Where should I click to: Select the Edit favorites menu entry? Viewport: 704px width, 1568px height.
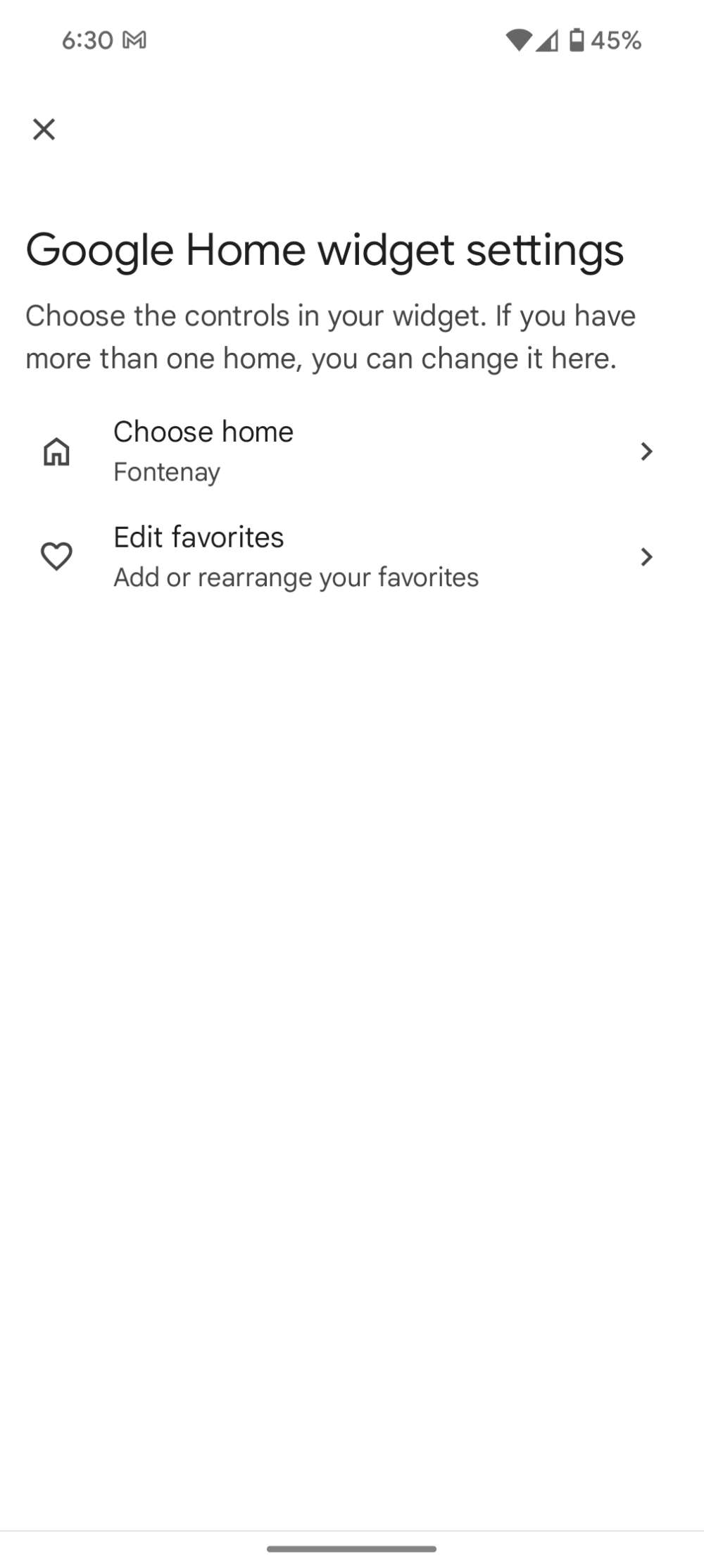click(x=199, y=537)
